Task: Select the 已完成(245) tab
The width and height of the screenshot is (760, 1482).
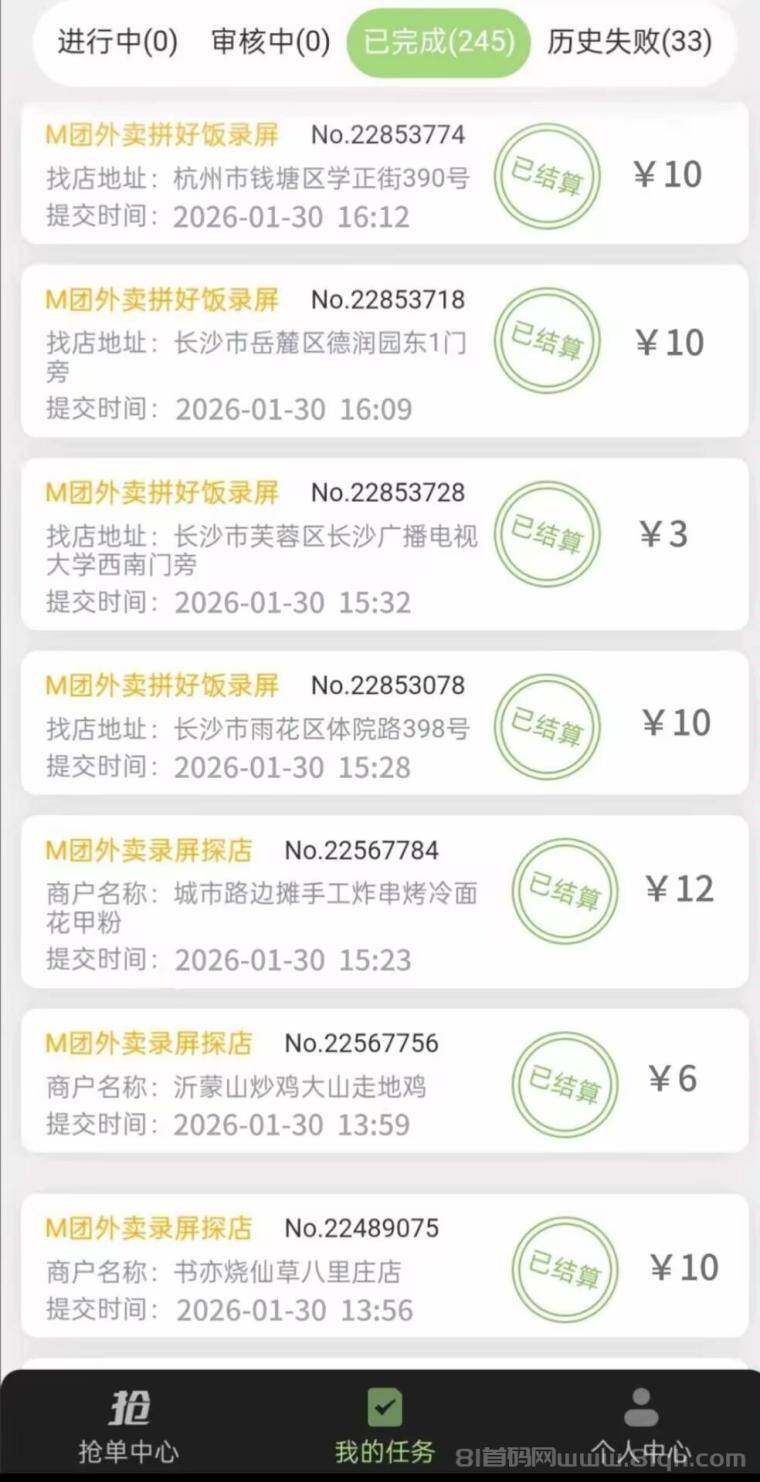Action: 438,42
